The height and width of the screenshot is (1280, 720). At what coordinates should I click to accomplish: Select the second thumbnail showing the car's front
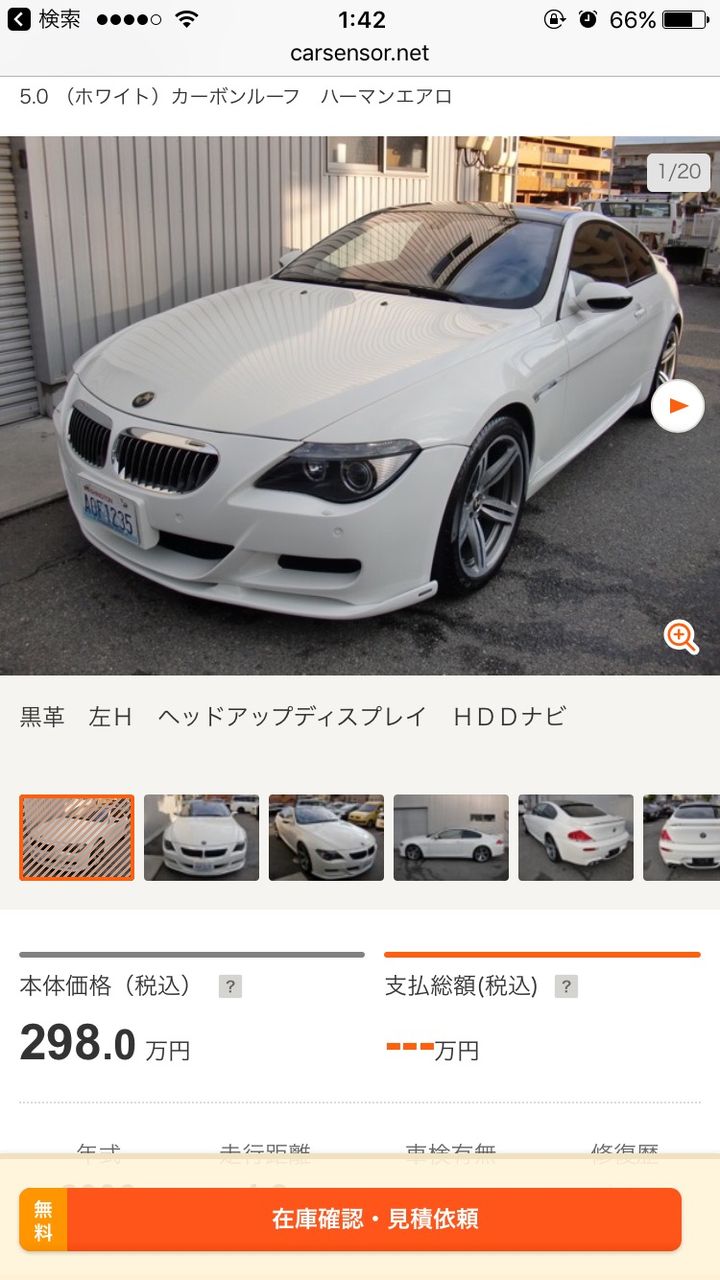(200, 837)
